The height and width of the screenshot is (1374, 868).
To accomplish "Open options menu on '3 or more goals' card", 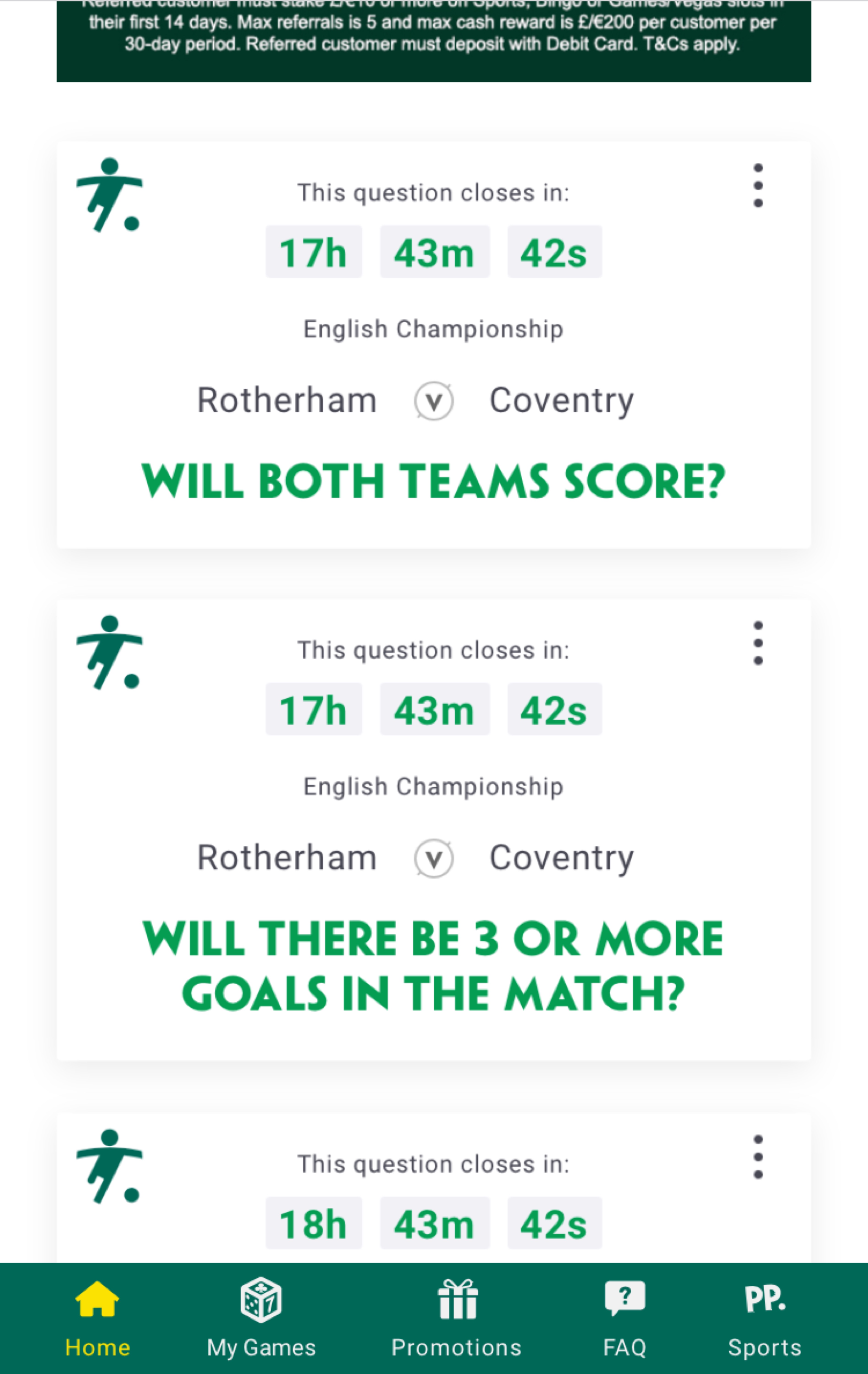I will (757, 643).
